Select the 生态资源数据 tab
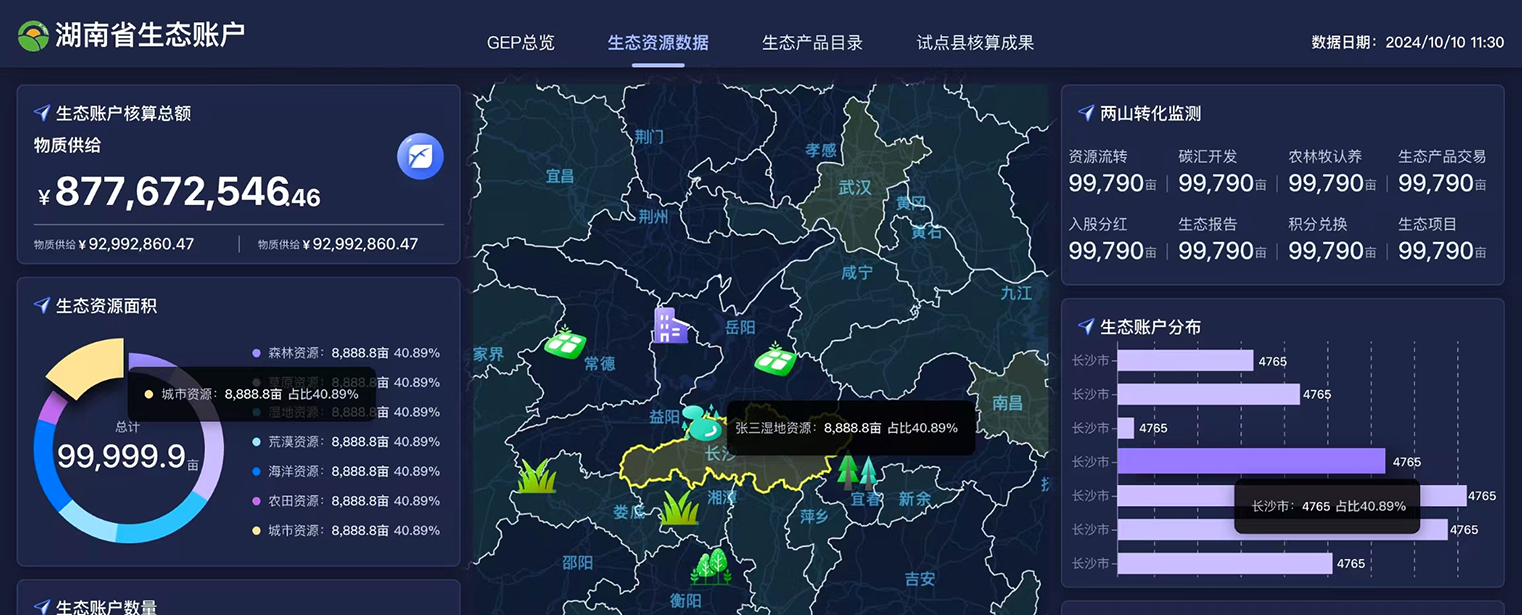 point(658,43)
